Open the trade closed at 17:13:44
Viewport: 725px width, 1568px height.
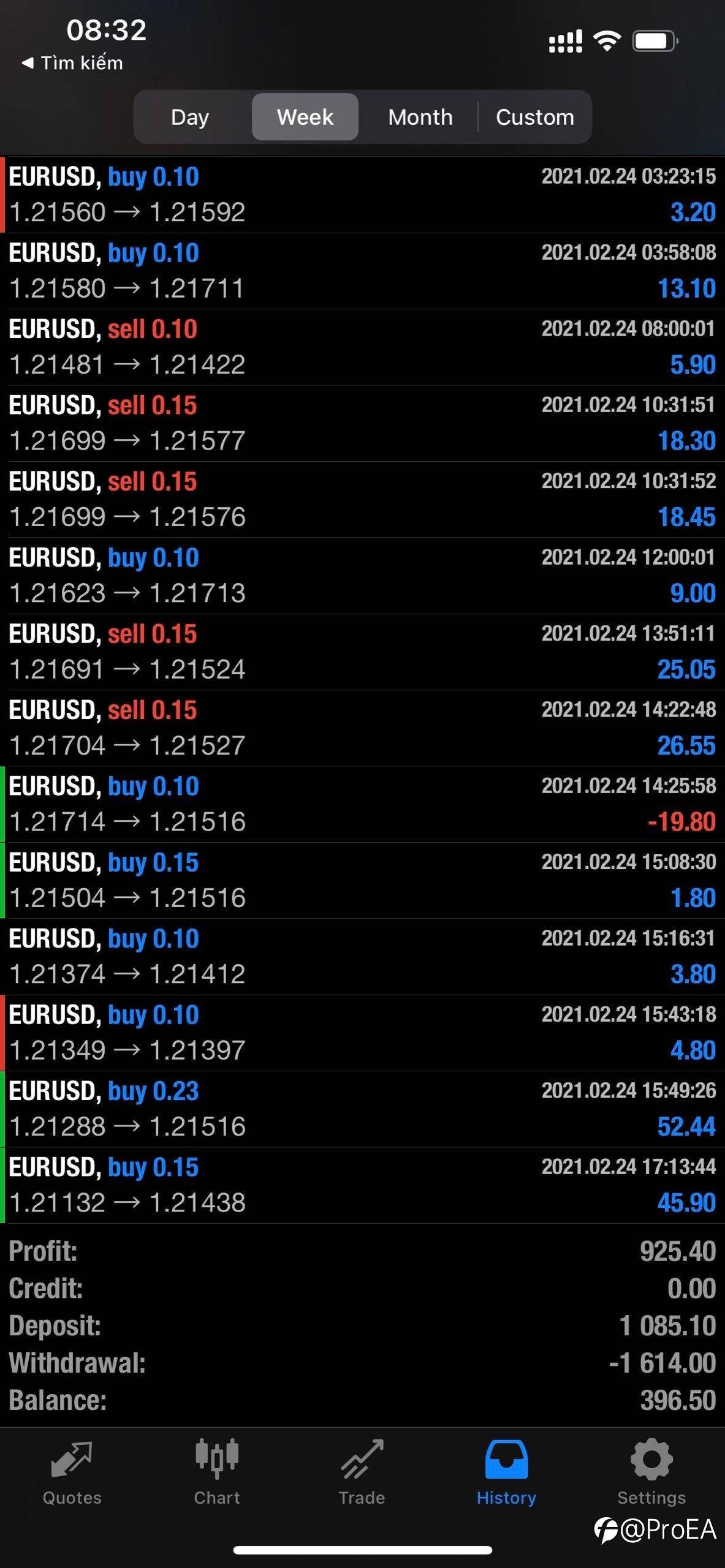pyautogui.click(x=362, y=1185)
